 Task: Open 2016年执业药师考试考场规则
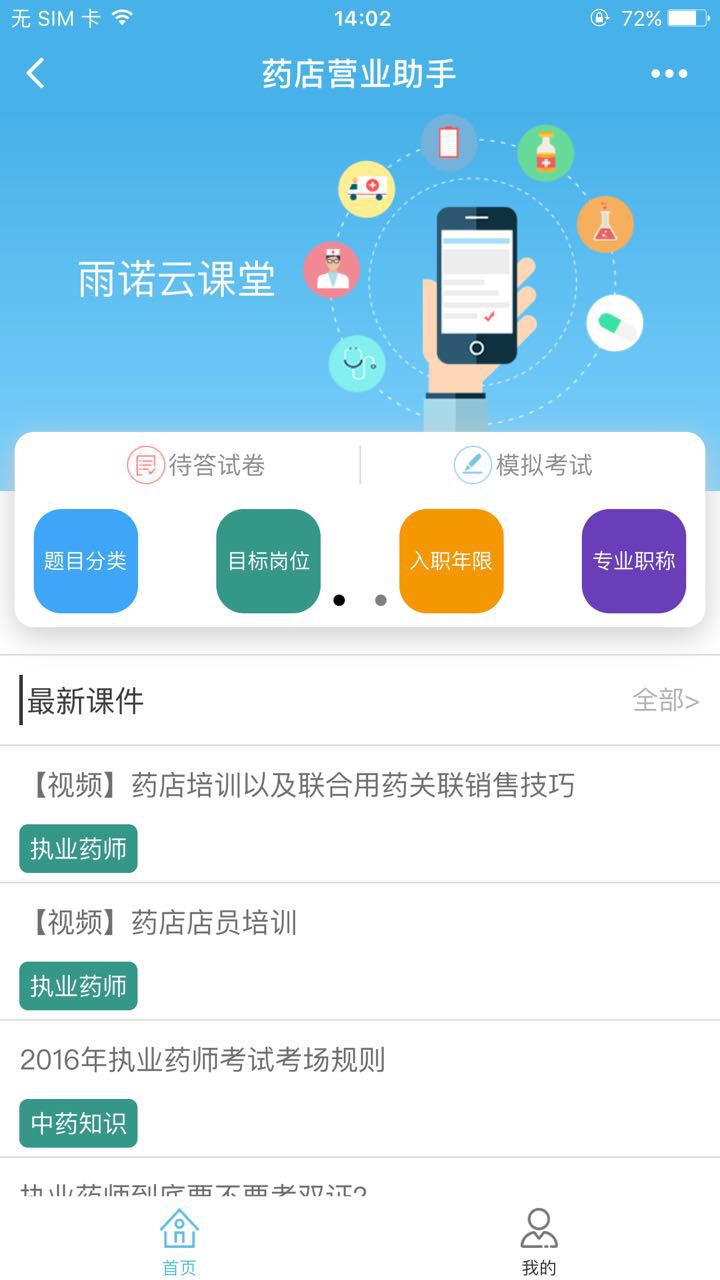click(x=202, y=1060)
